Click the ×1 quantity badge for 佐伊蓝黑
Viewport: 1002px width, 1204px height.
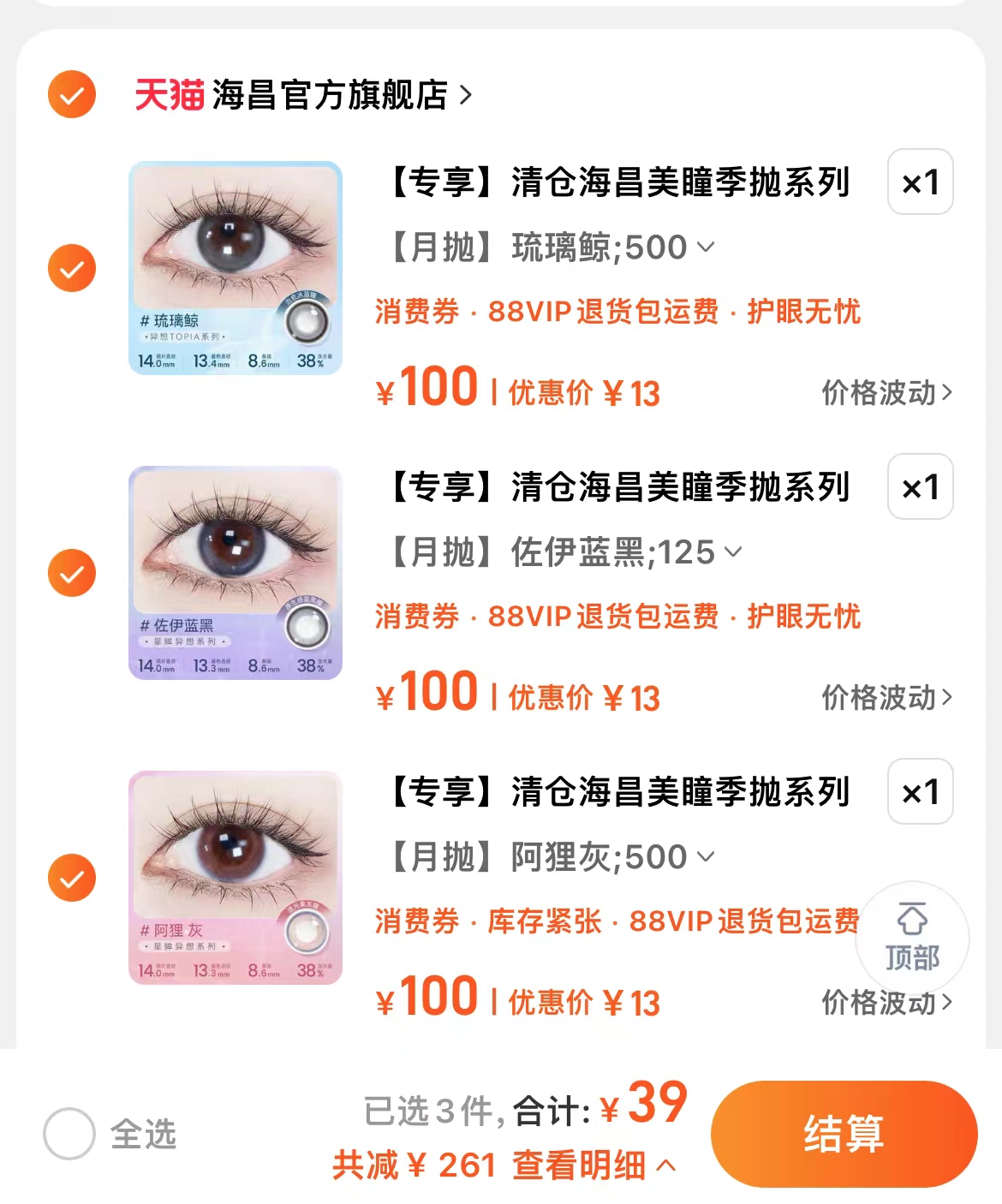(919, 488)
